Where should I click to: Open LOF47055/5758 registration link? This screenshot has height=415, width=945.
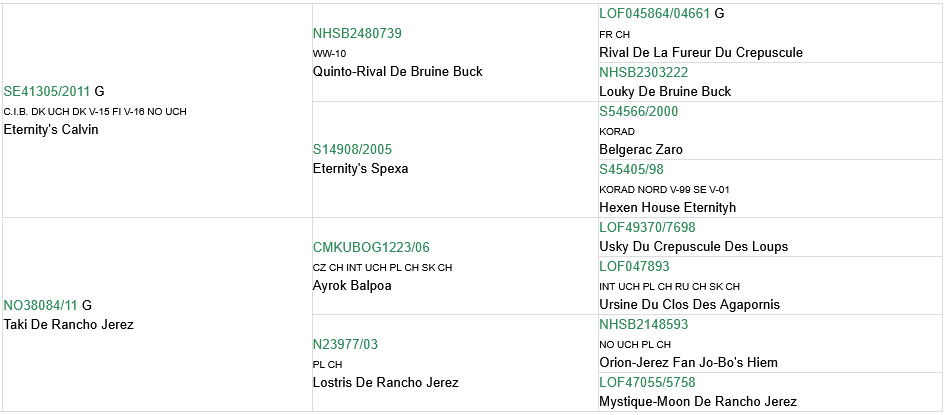647,383
